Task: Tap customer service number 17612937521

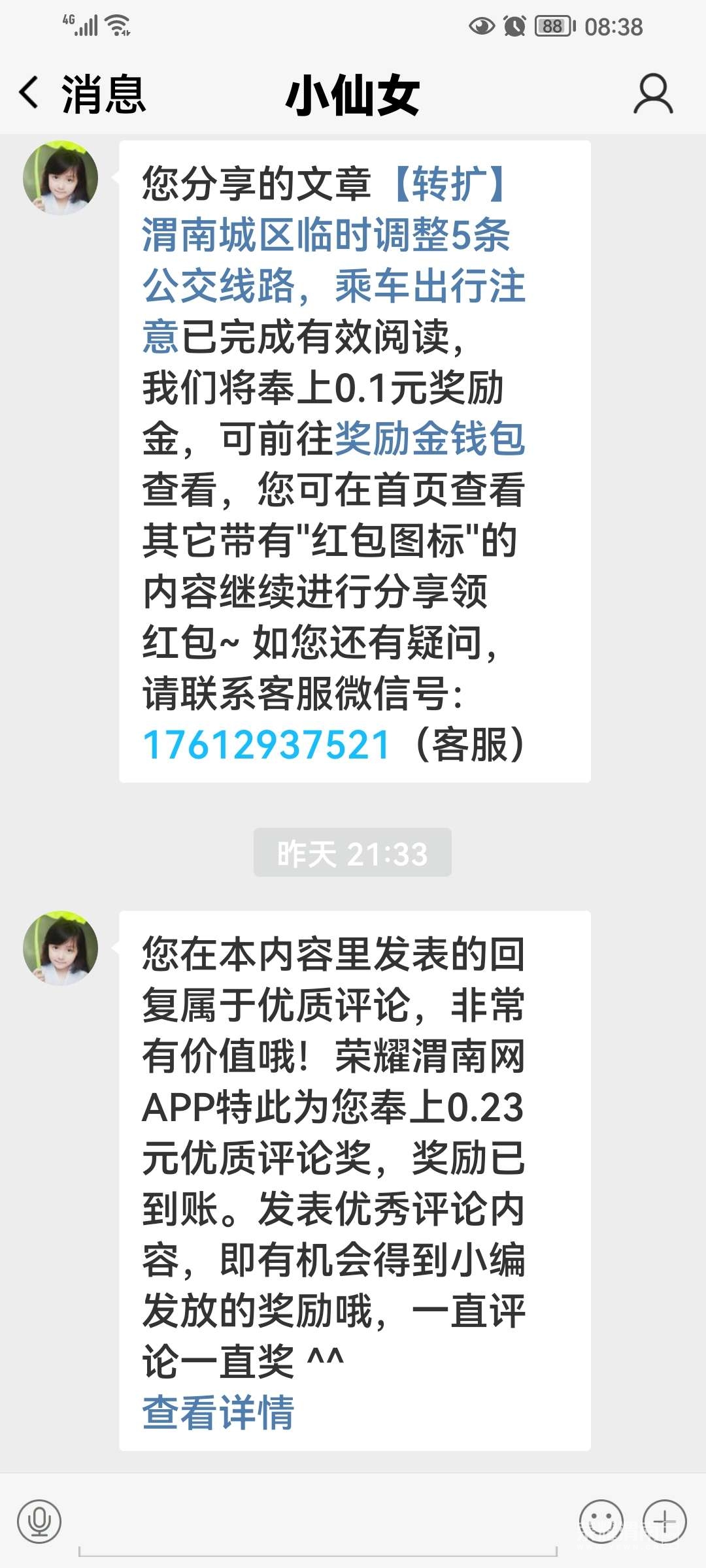Action: [x=266, y=745]
